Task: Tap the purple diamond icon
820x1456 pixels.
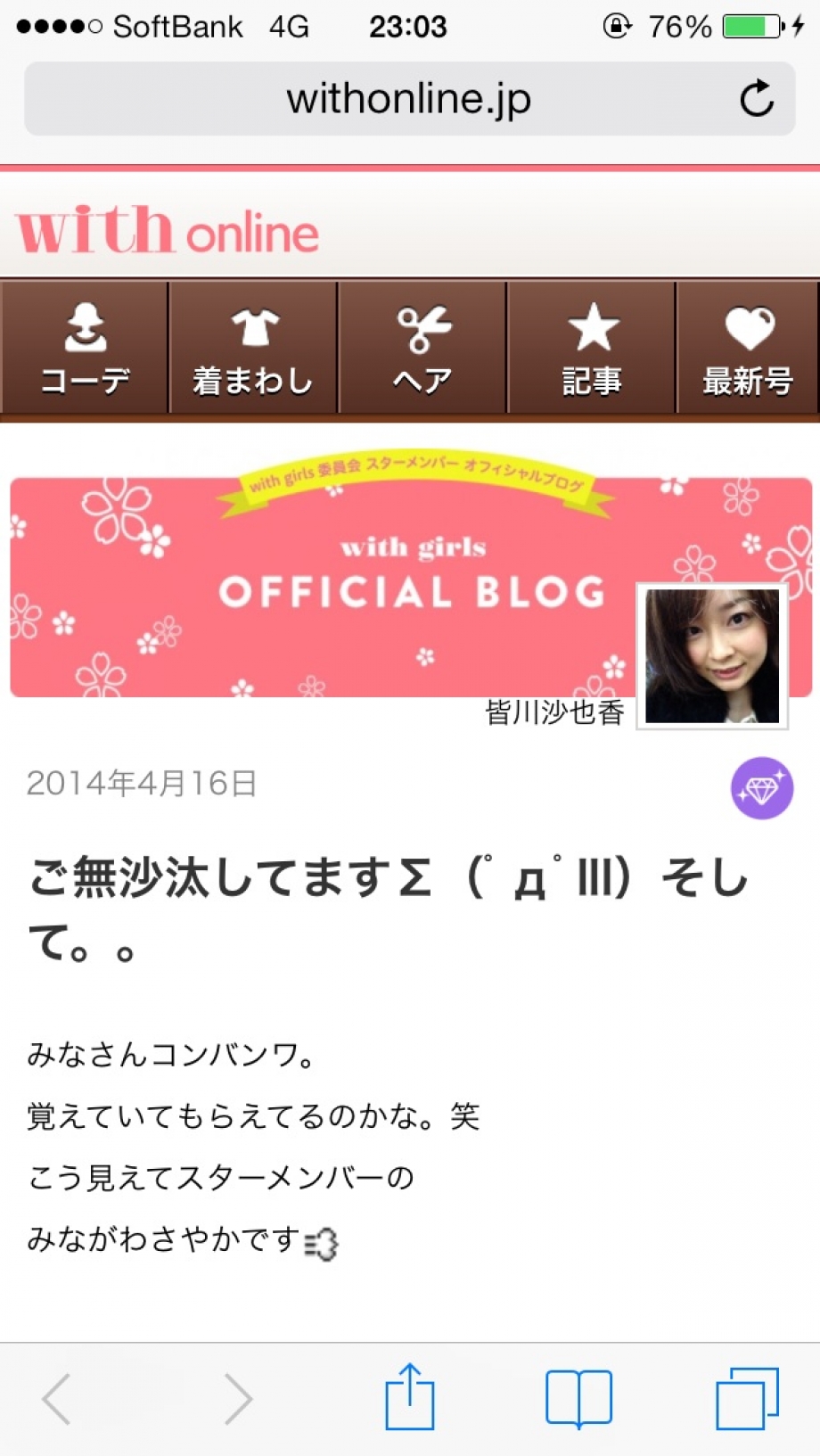Action: coord(762,788)
